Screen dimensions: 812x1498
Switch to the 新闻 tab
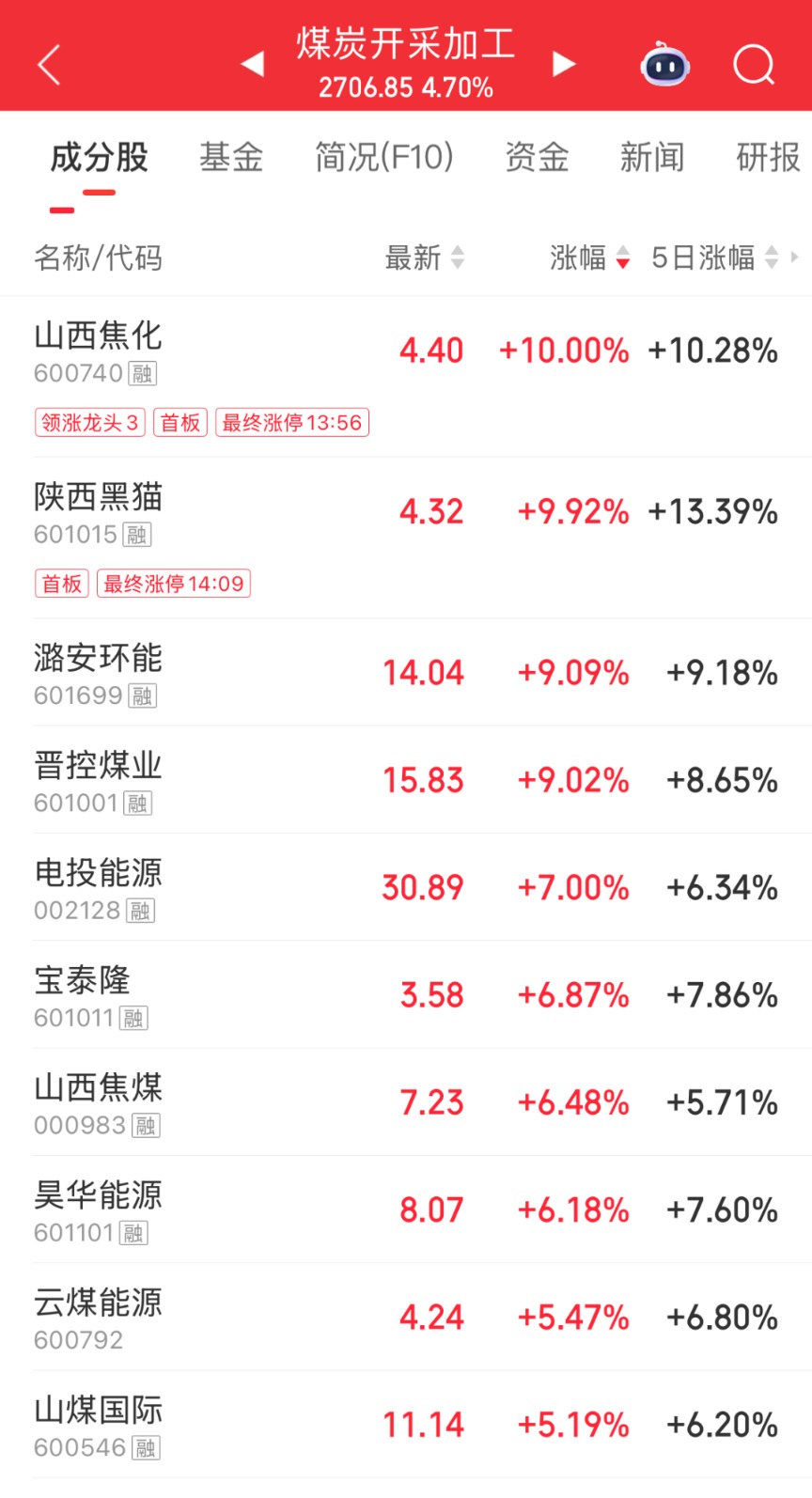pyautogui.click(x=651, y=157)
